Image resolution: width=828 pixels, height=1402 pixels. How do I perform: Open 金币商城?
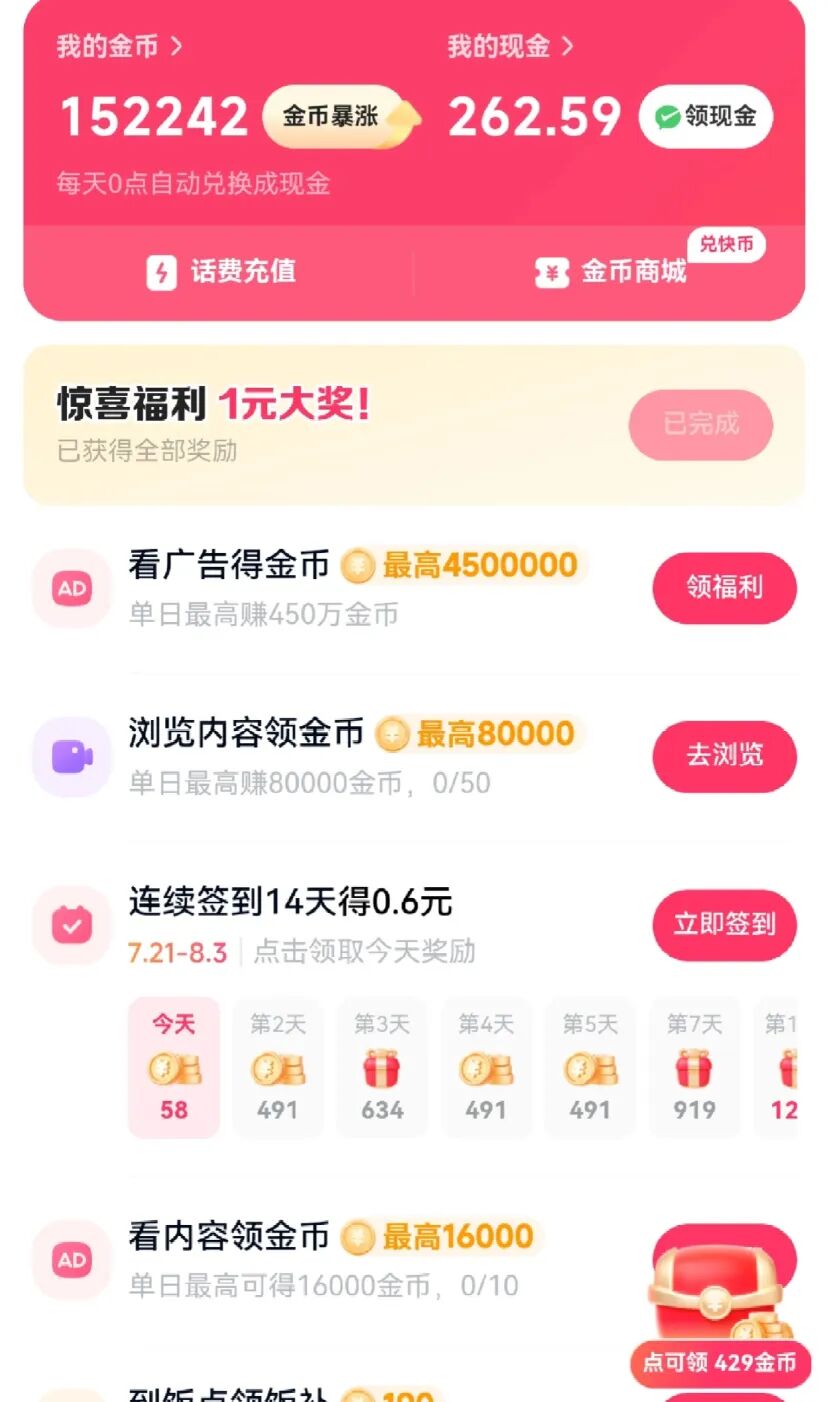tap(612, 272)
